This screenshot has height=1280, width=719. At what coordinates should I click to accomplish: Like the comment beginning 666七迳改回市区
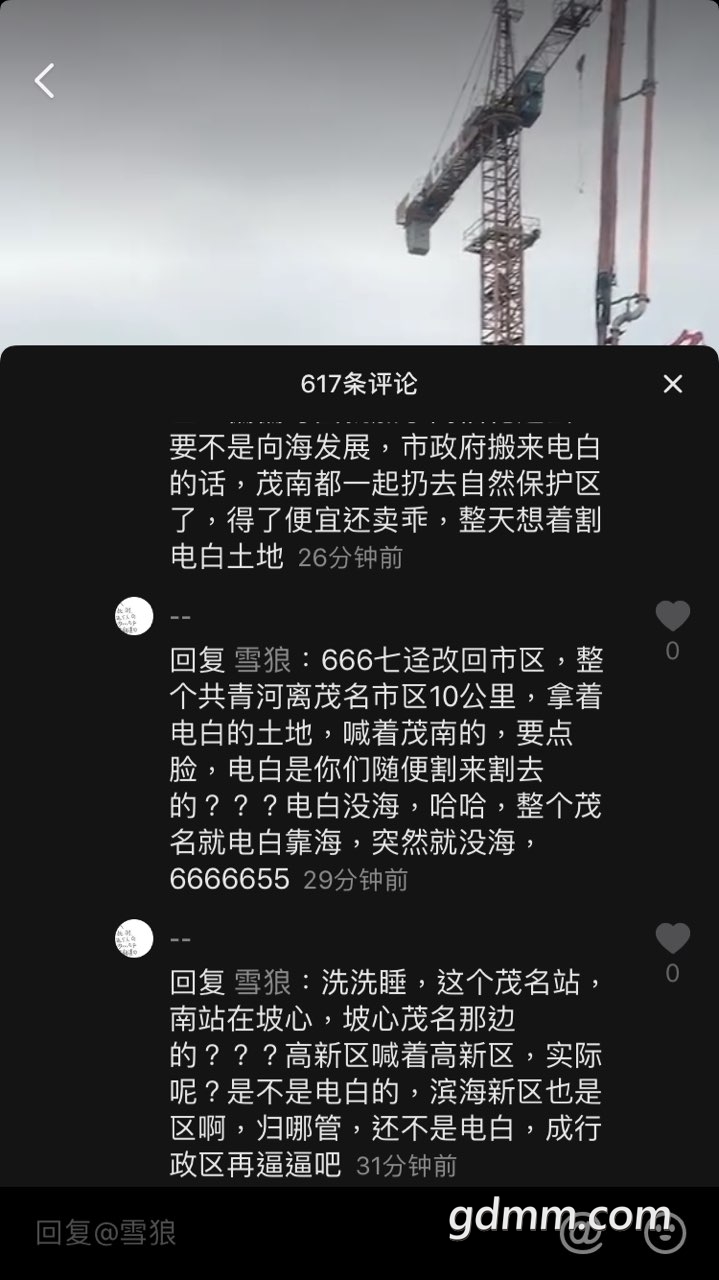click(673, 616)
